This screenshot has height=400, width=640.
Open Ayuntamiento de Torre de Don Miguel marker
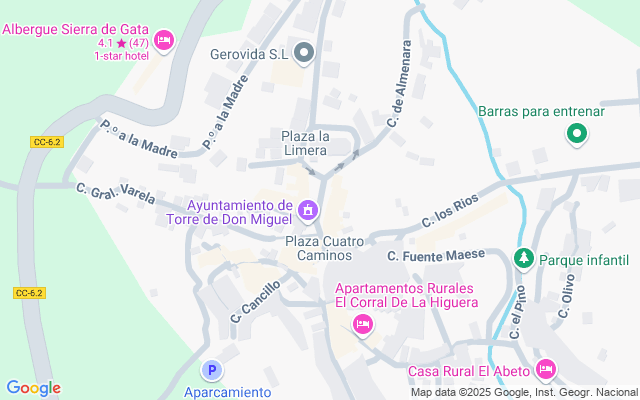(x=308, y=211)
